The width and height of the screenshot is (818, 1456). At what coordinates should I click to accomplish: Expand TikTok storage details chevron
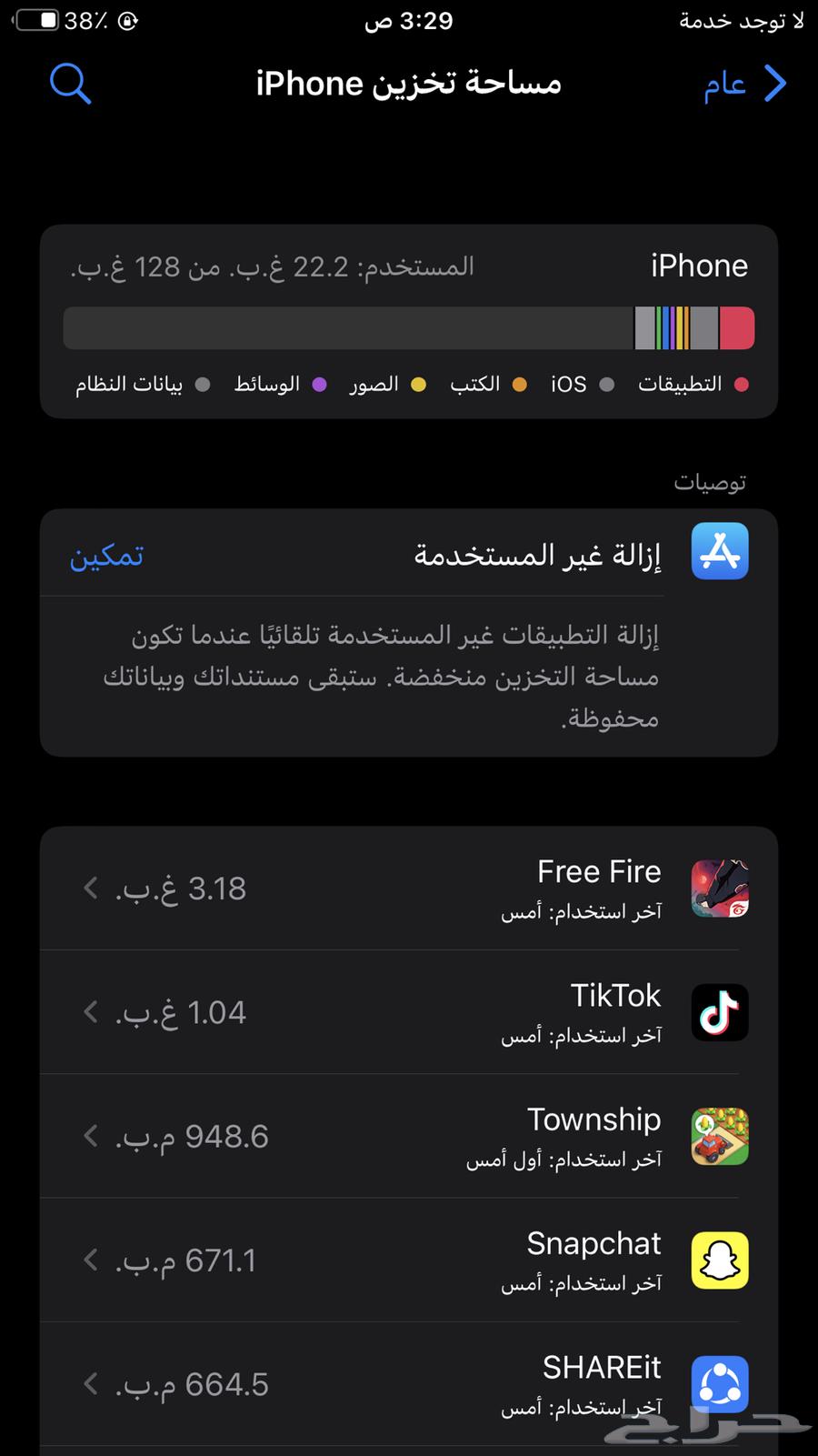[90, 1012]
